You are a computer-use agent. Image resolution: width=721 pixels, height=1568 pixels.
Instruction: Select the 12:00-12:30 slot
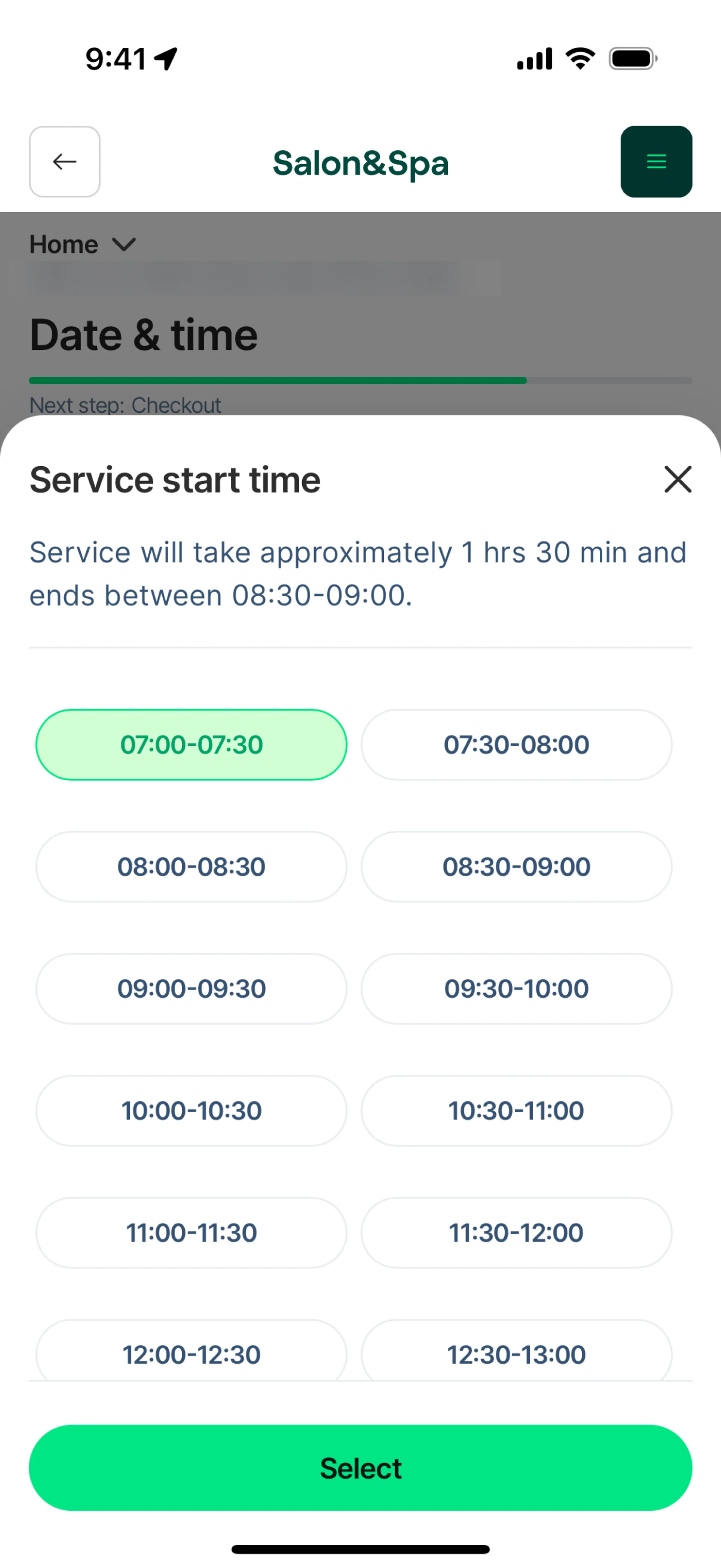pos(191,1352)
